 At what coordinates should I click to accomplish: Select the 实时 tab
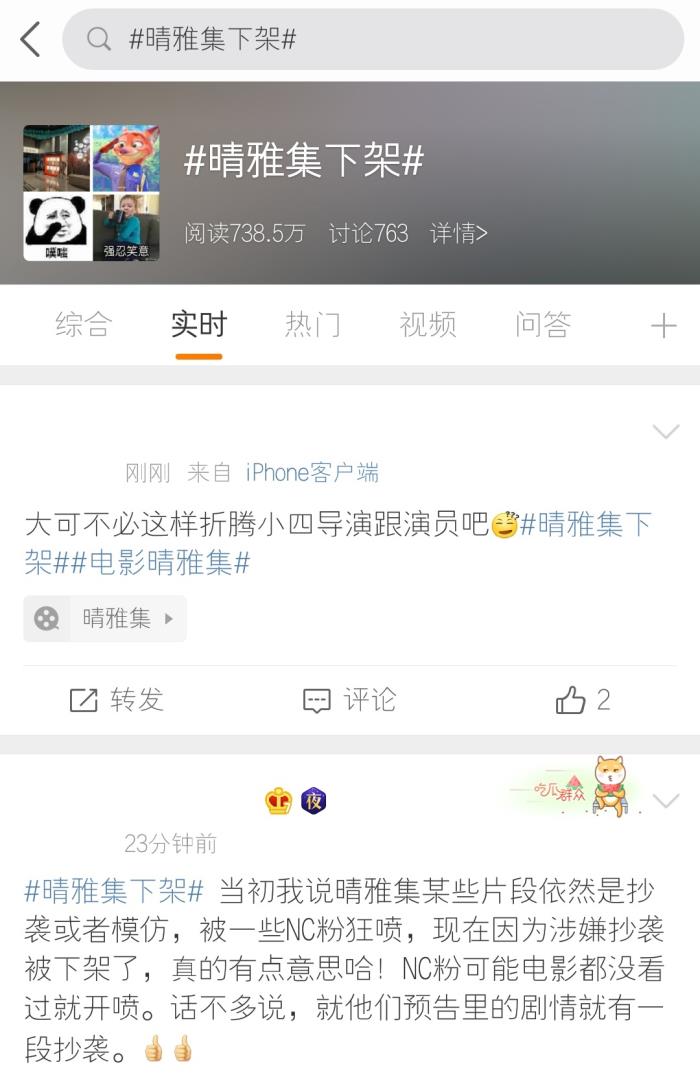(x=198, y=325)
